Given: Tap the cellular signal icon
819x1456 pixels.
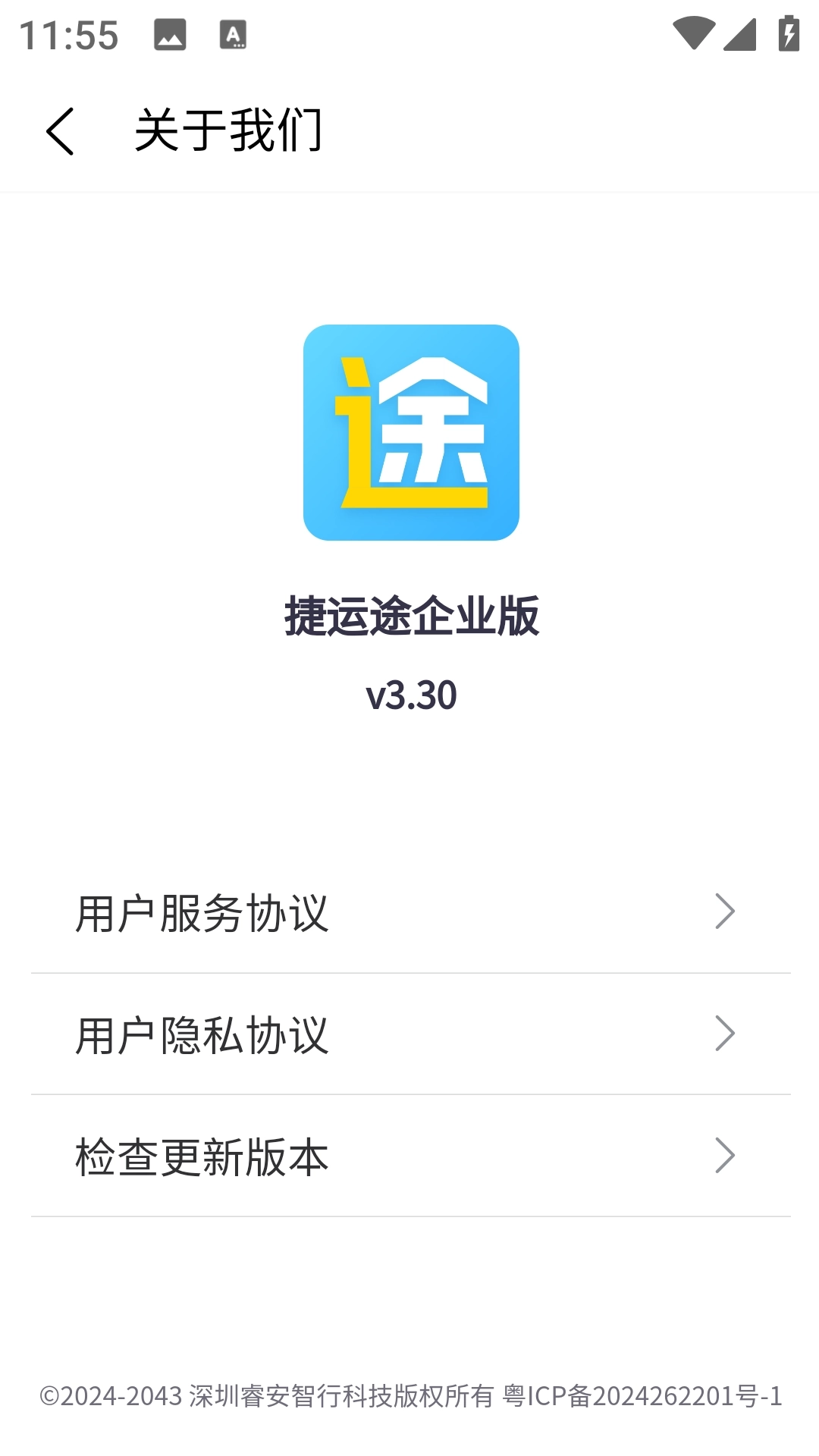Looking at the screenshot, I should tap(739, 33).
